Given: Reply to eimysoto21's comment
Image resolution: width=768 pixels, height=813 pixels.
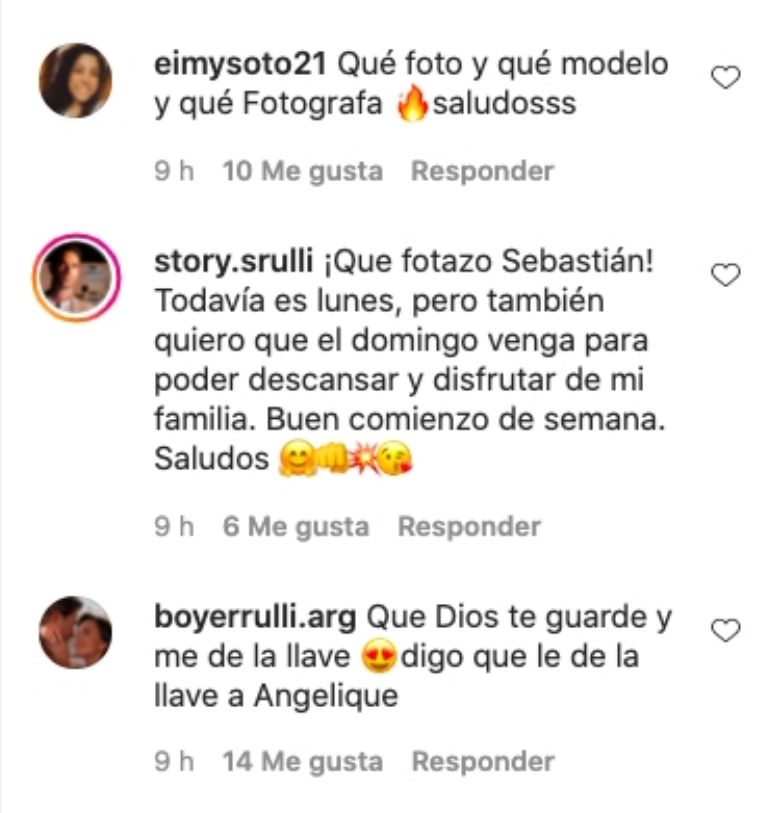Looking at the screenshot, I should [x=482, y=171].
